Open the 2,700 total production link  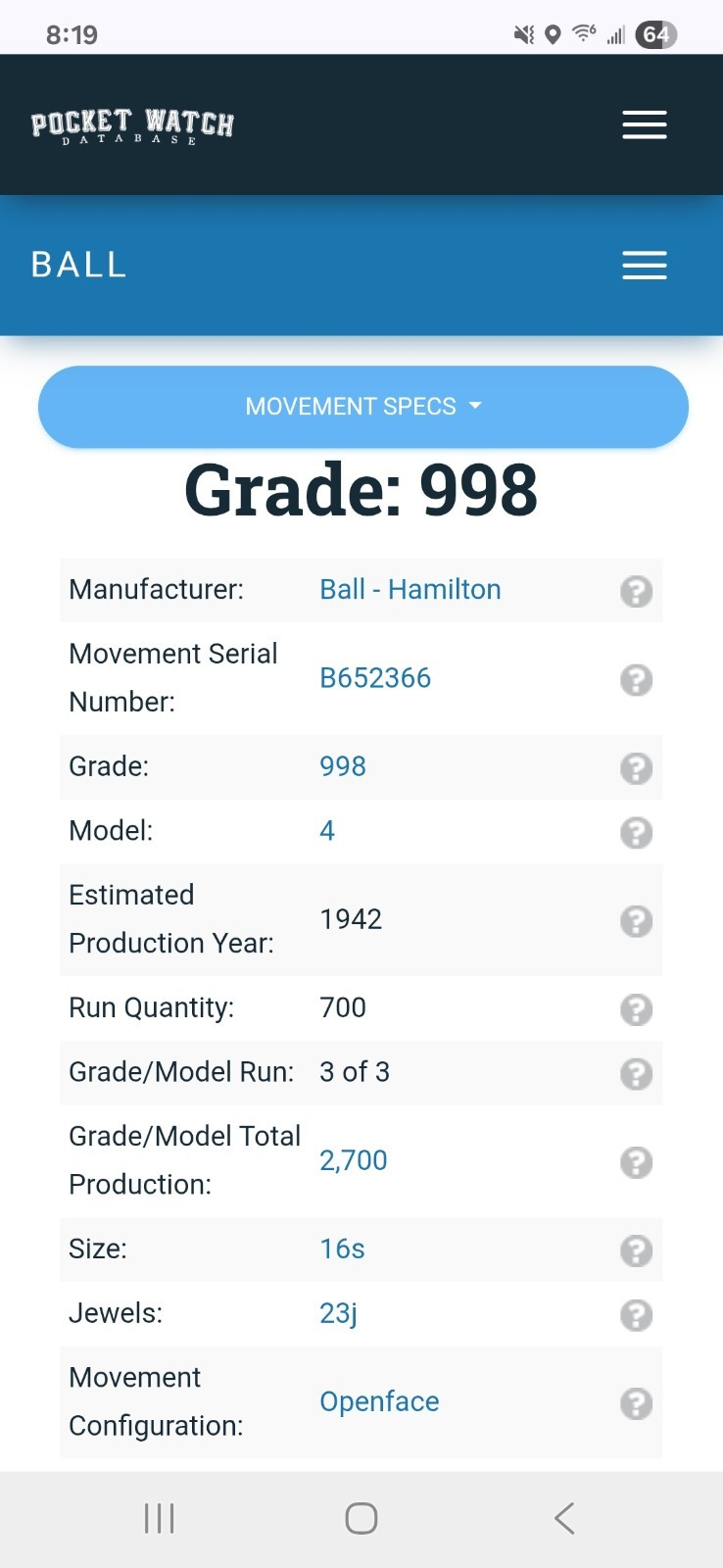click(354, 1160)
